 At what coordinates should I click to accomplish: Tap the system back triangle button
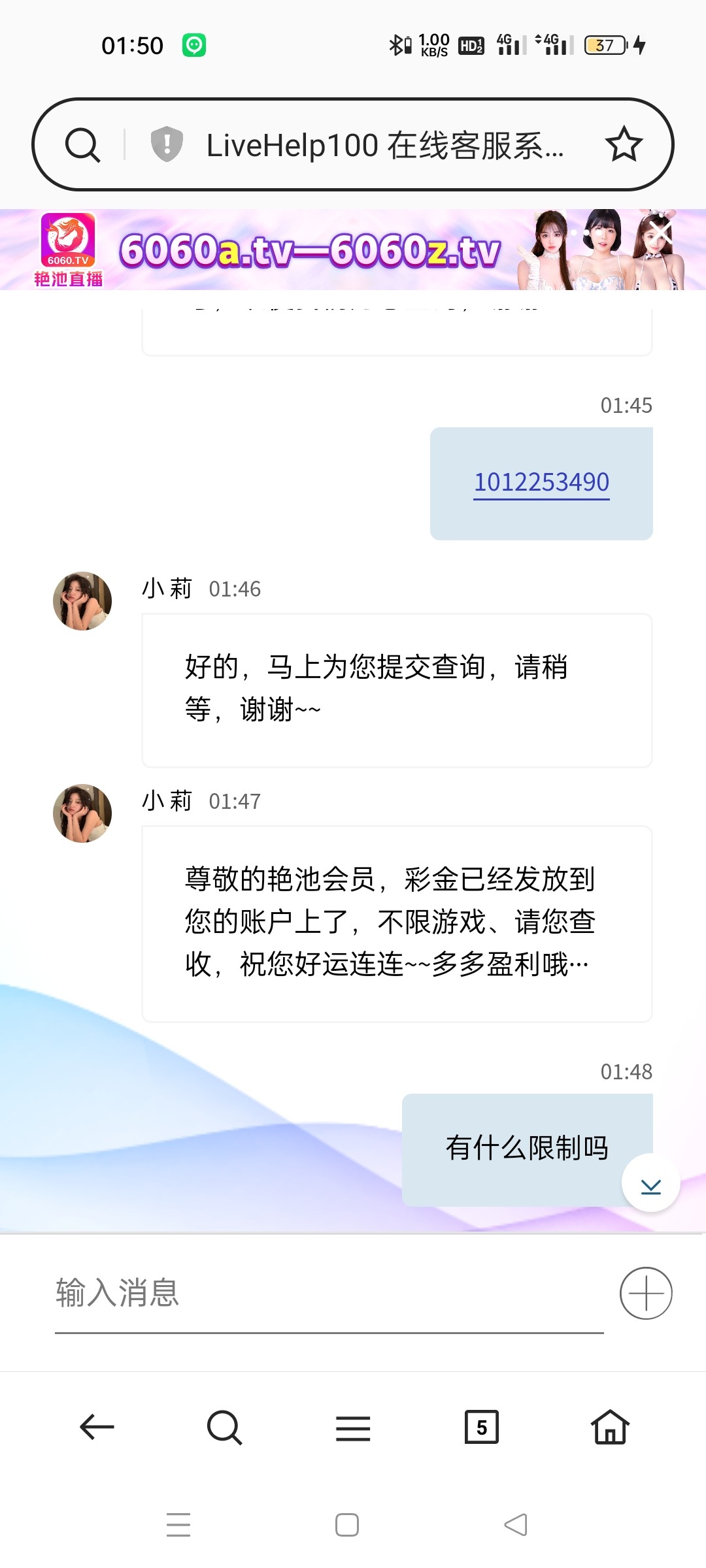(x=516, y=1525)
